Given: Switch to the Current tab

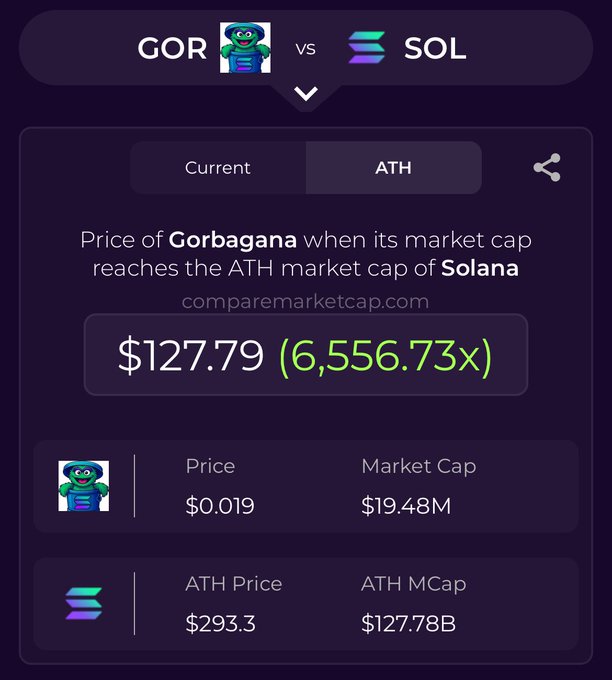Looking at the screenshot, I should (218, 168).
